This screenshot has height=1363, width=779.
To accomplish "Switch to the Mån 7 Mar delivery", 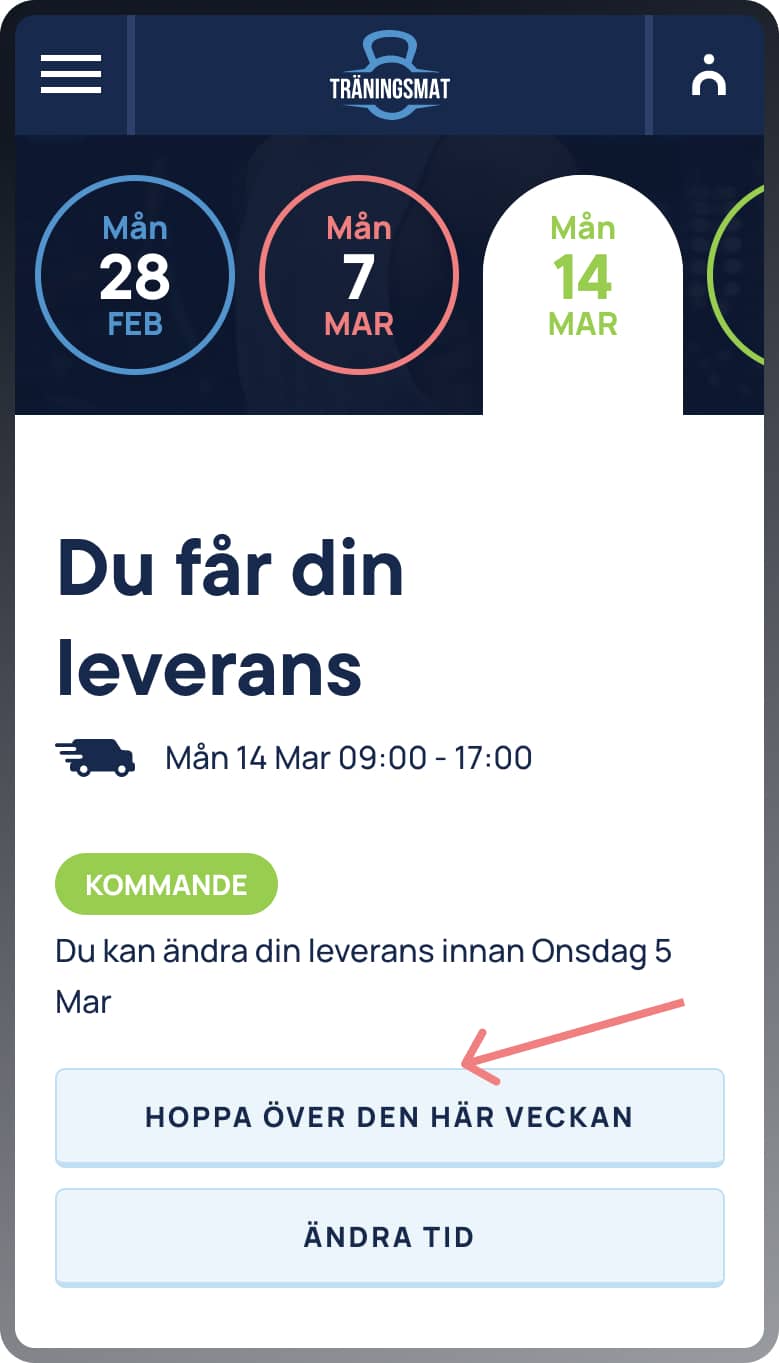I will tap(359, 275).
